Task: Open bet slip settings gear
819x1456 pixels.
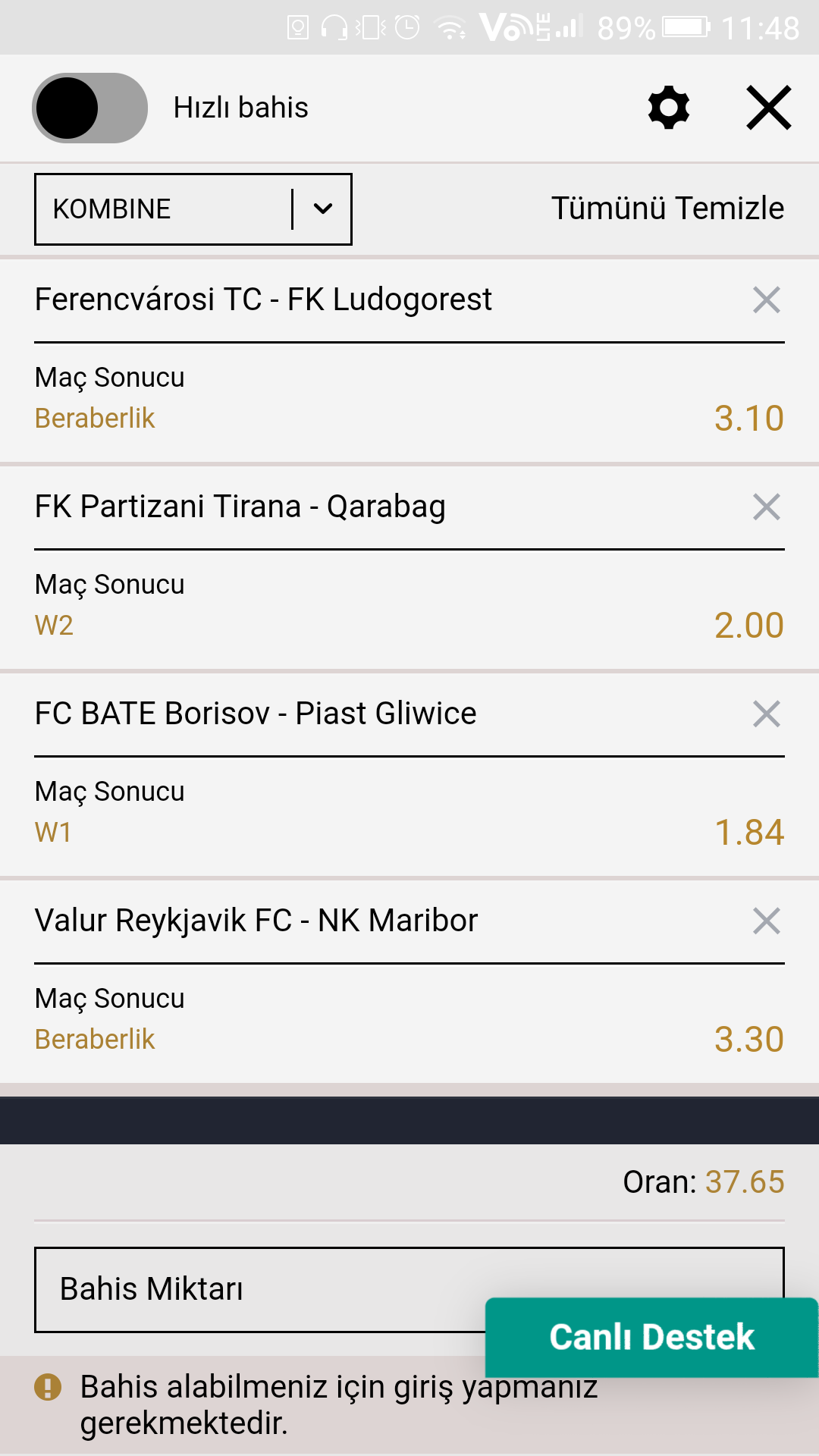Action: [669, 108]
